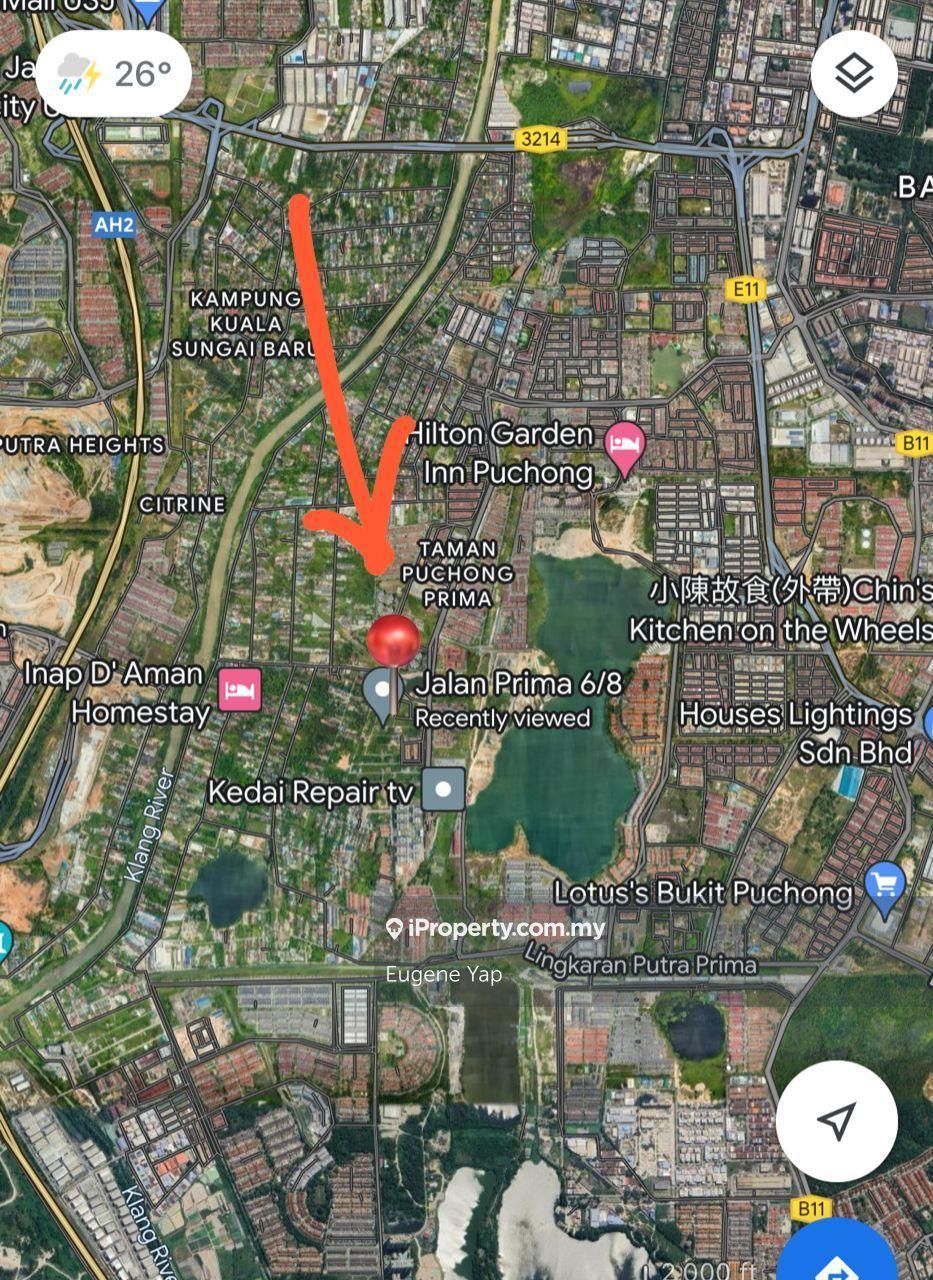Select the Kedai Repair tv marker
Viewport: 933px width, 1280px height.
(444, 789)
